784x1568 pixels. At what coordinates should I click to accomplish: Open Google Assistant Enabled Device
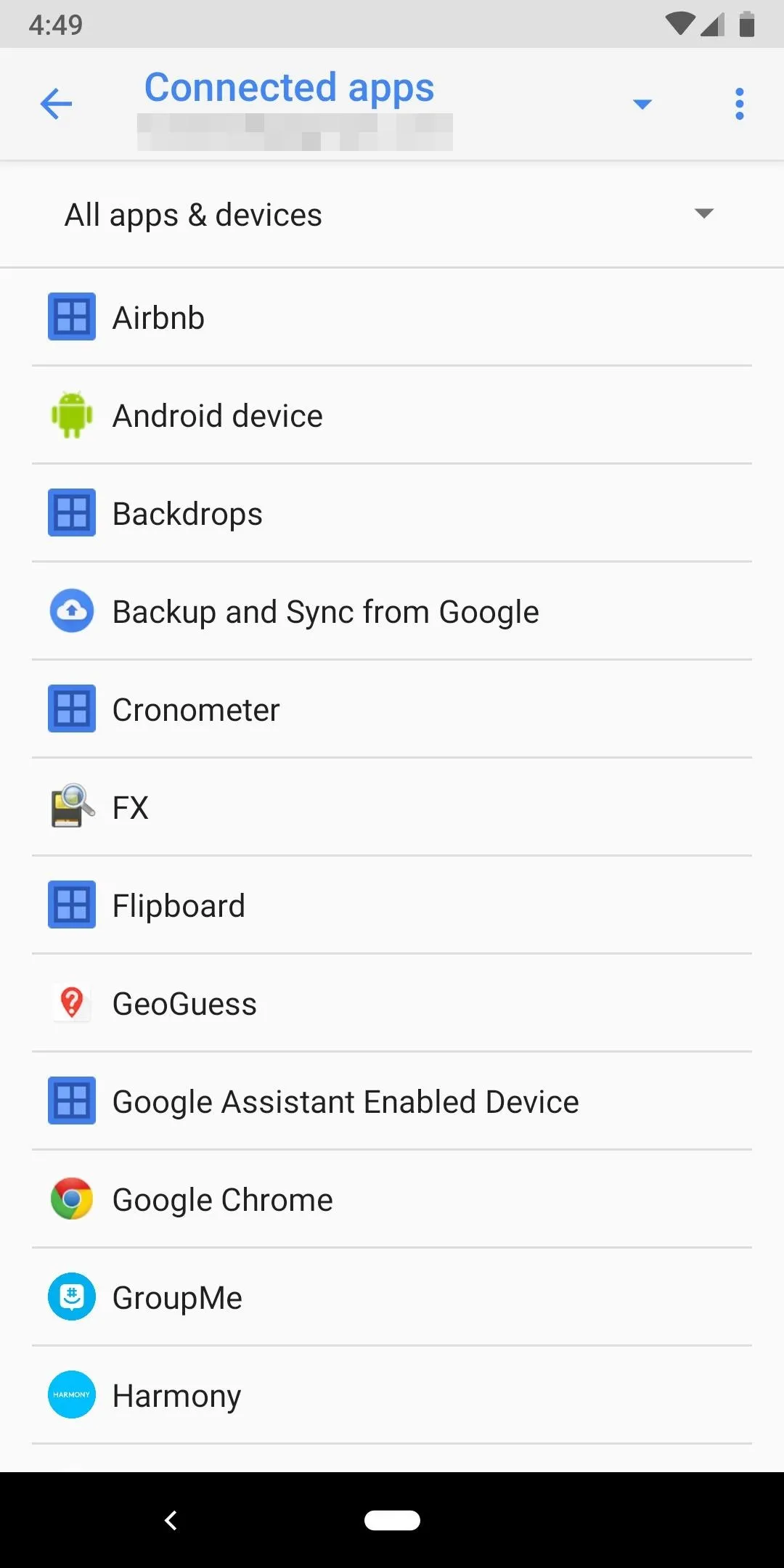392,1101
